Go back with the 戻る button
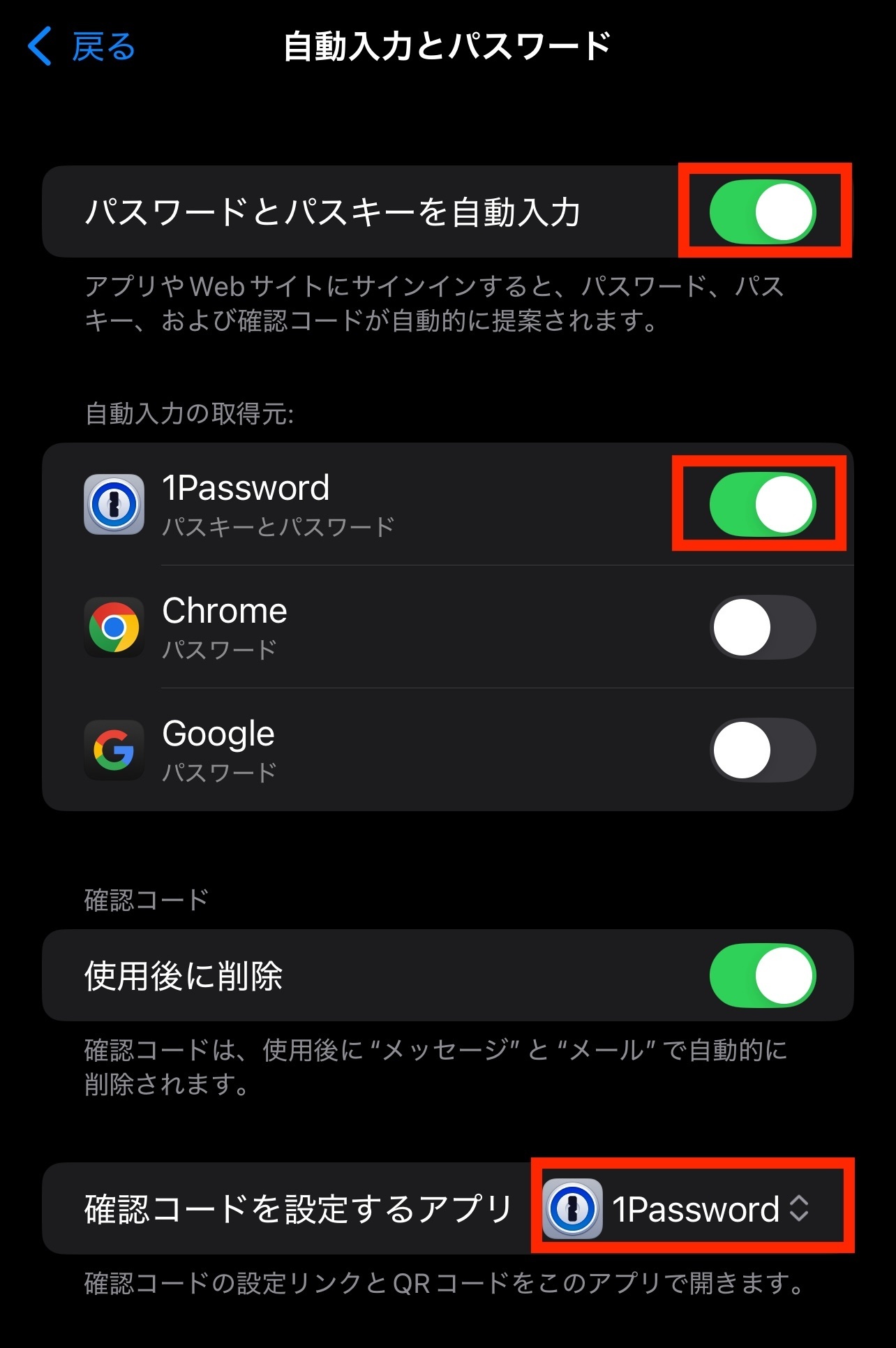Screen dimensions: 896x1348 tap(81, 47)
